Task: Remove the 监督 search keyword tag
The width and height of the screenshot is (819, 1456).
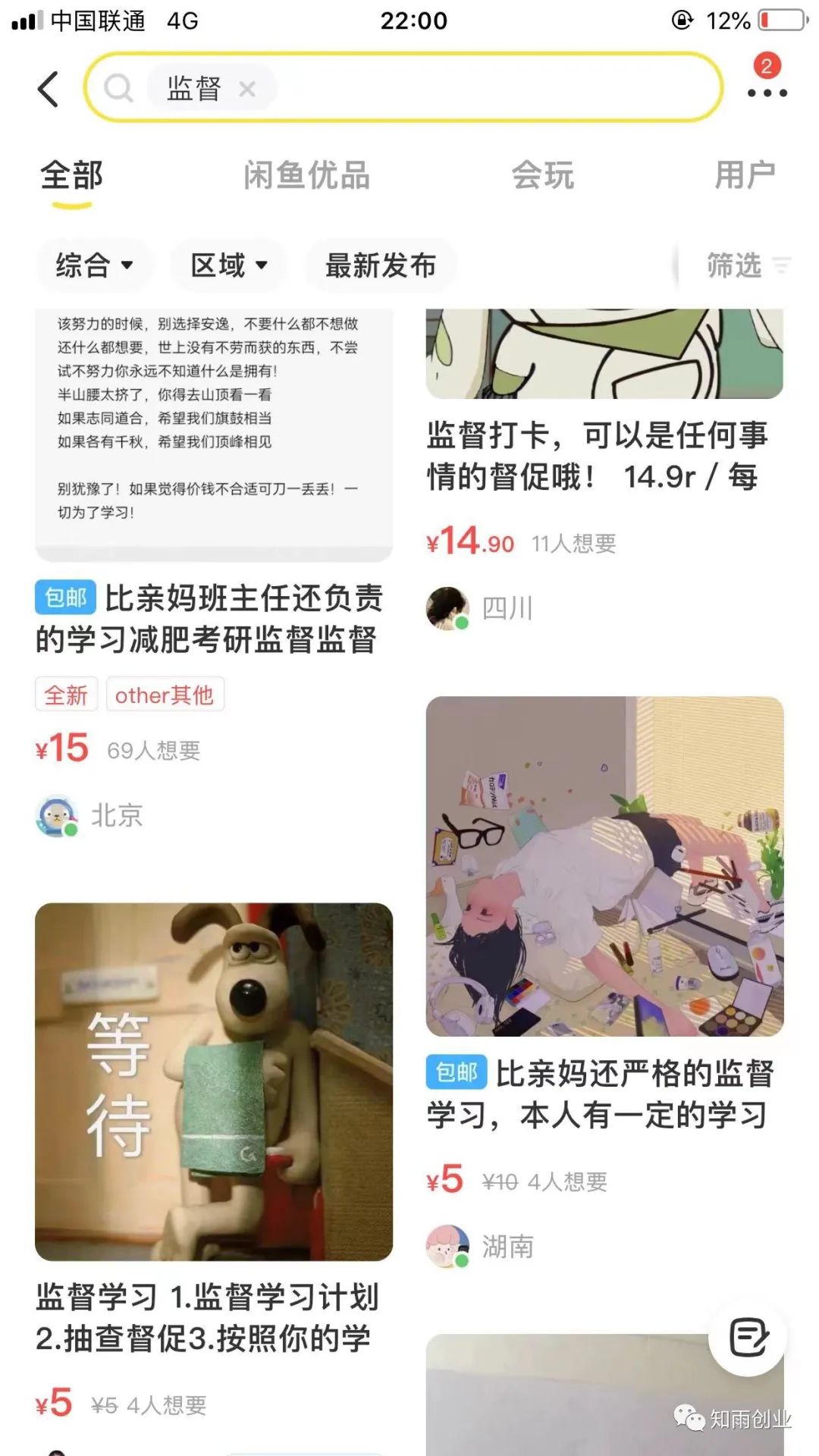Action: [x=247, y=89]
